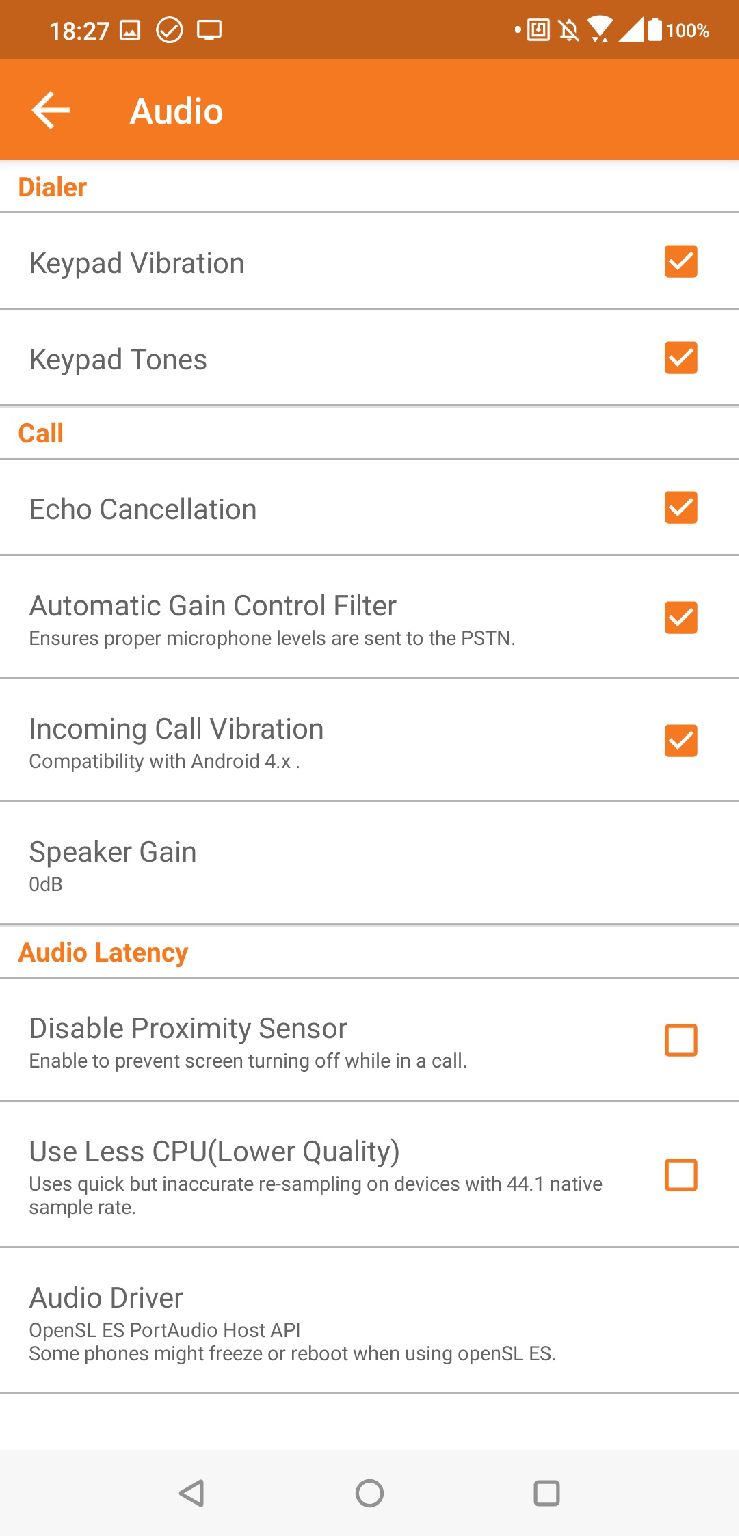The image size is (739, 1536).
Task: Tap the system home button
Action: coord(369,1493)
